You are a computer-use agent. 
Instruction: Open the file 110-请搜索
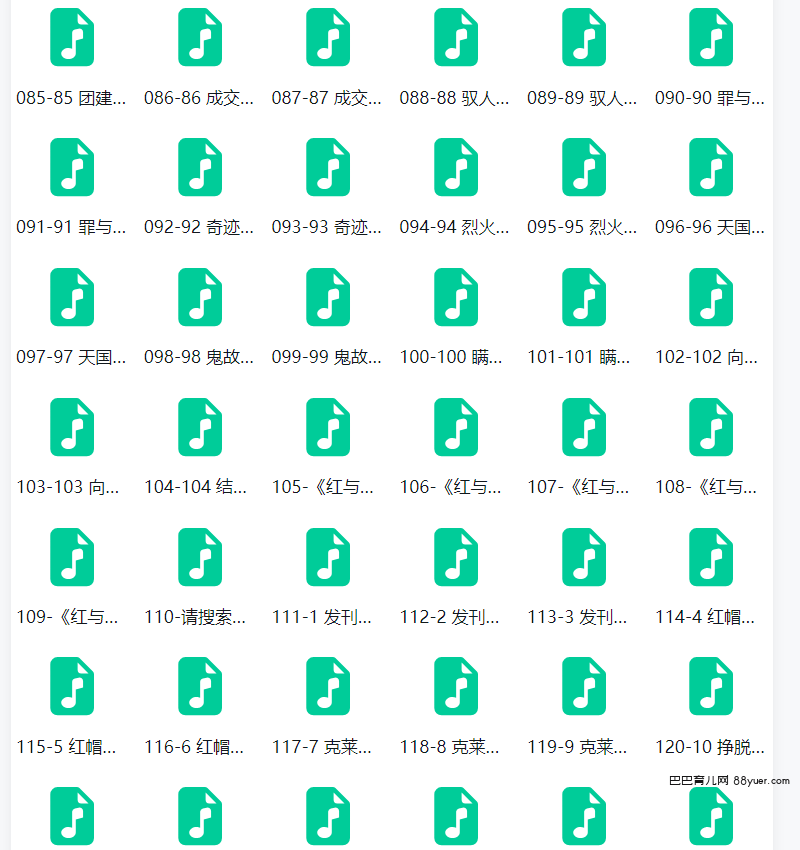pyautogui.click(x=200, y=557)
